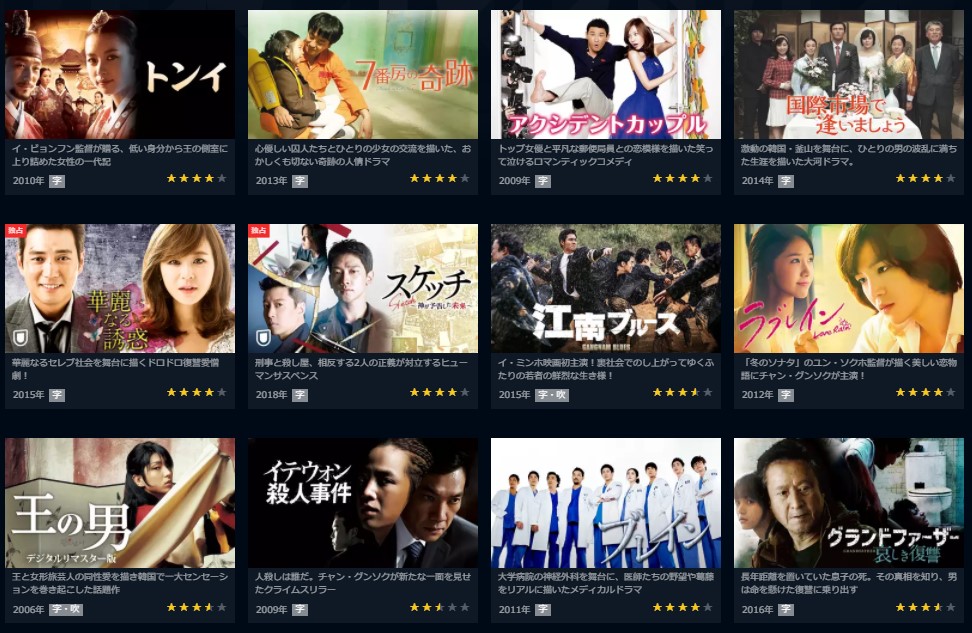Open 7番房の奇跡 movie tile
The width and height of the screenshot is (972, 633).
363,75
